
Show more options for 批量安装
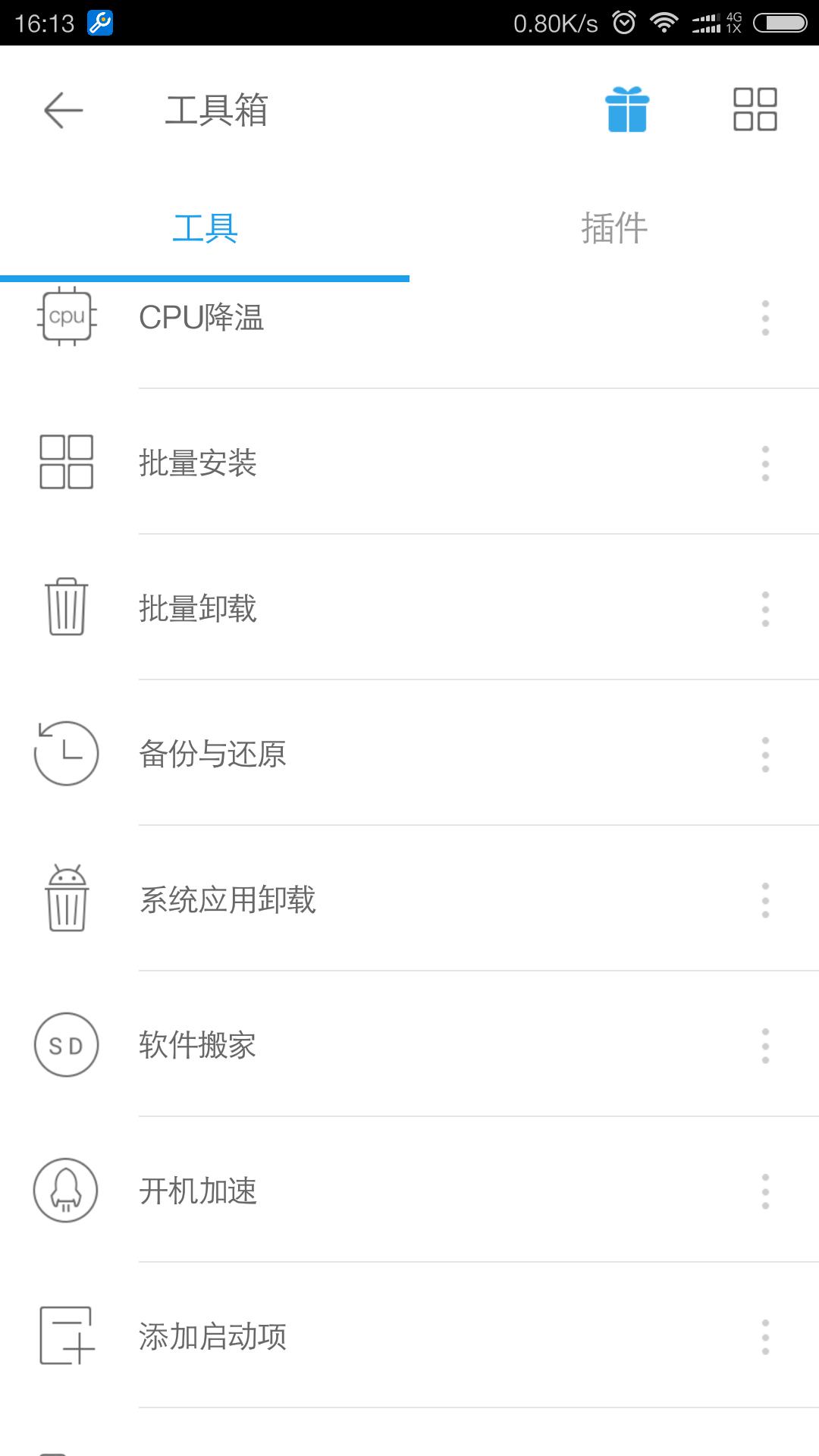[x=765, y=463]
